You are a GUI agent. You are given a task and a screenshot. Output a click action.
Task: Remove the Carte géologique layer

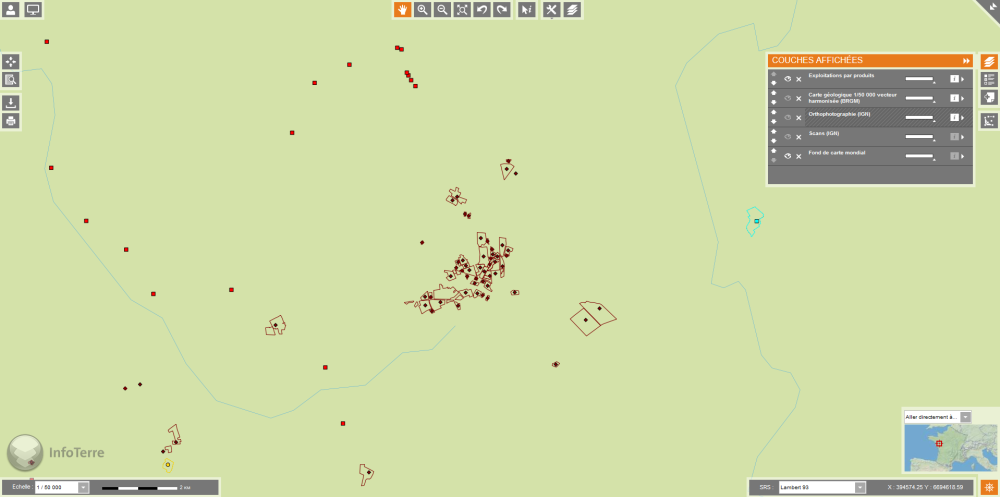pyautogui.click(x=799, y=98)
